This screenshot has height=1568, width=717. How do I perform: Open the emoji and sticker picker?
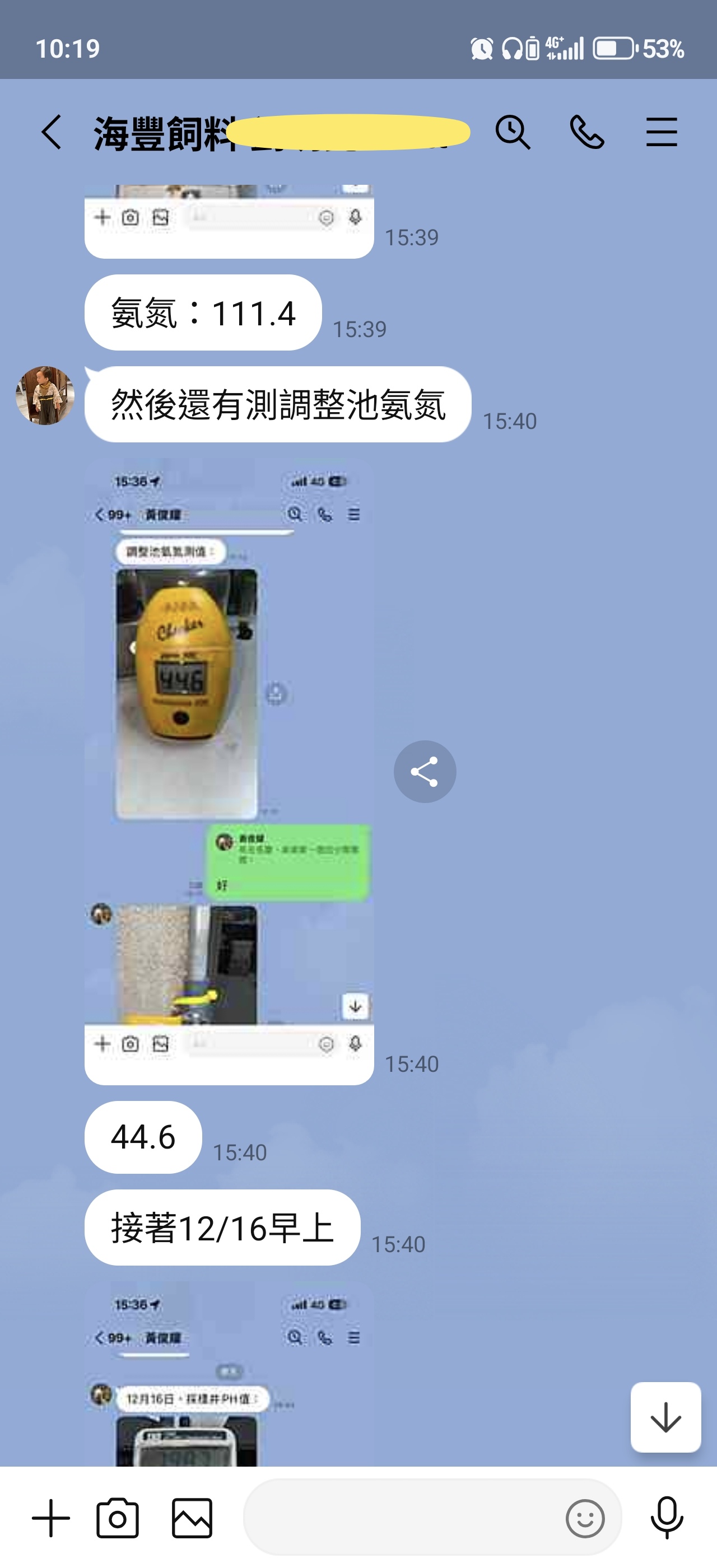(x=585, y=1518)
